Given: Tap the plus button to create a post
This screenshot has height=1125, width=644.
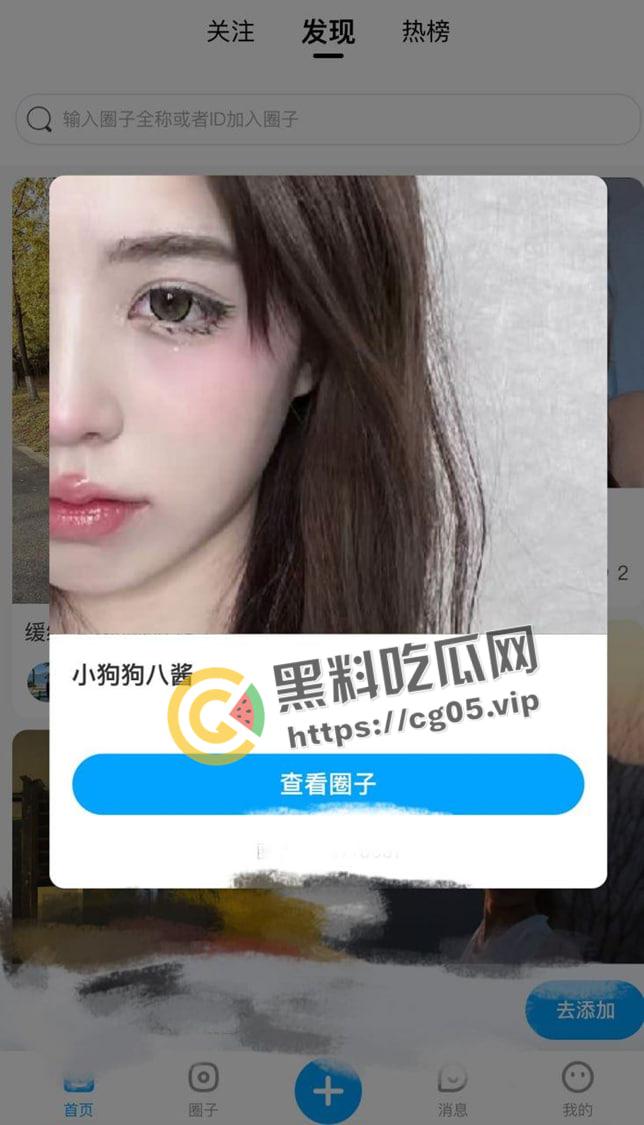Looking at the screenshot, I should click(328, 1091).
